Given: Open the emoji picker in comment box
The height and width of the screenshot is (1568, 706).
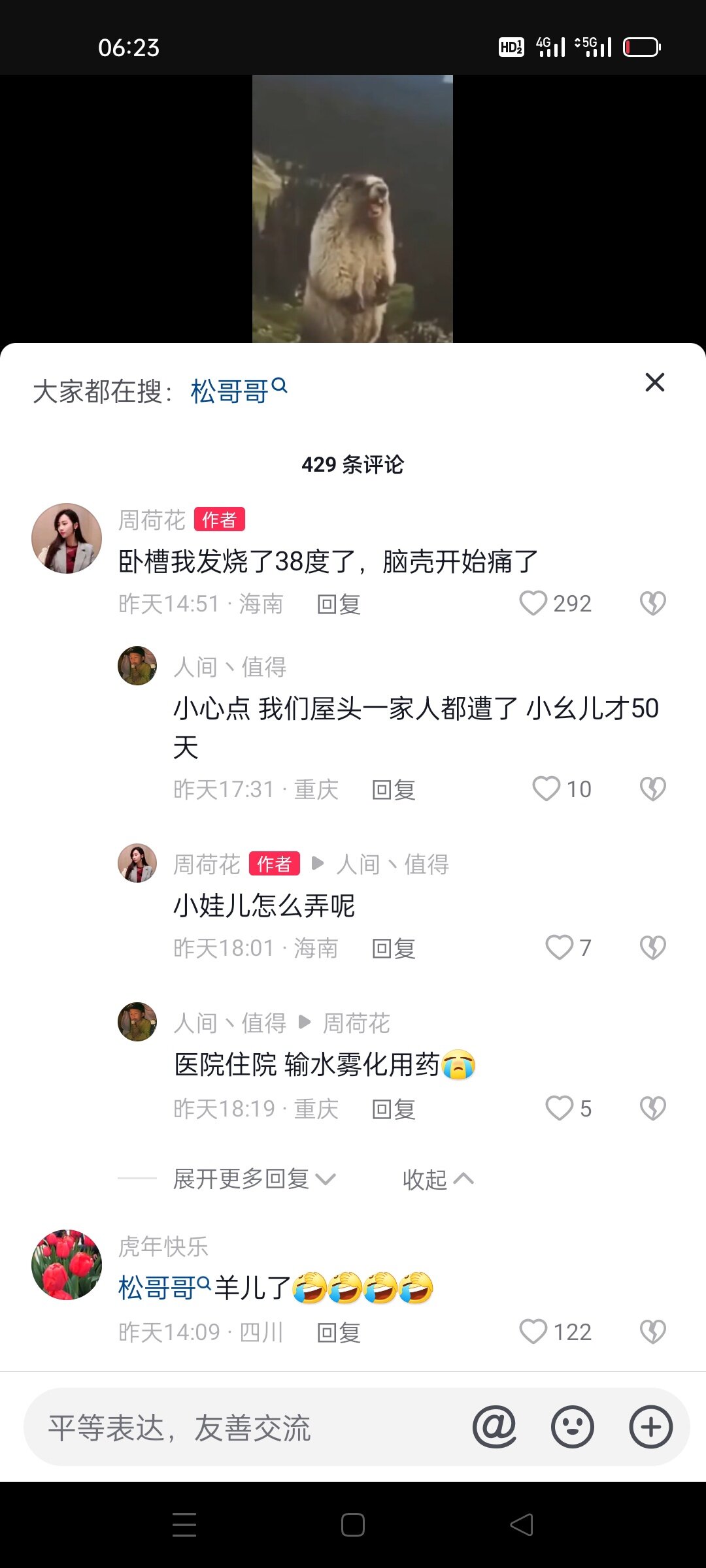Looking at the screenshot, I should [x=572, y=1427].
